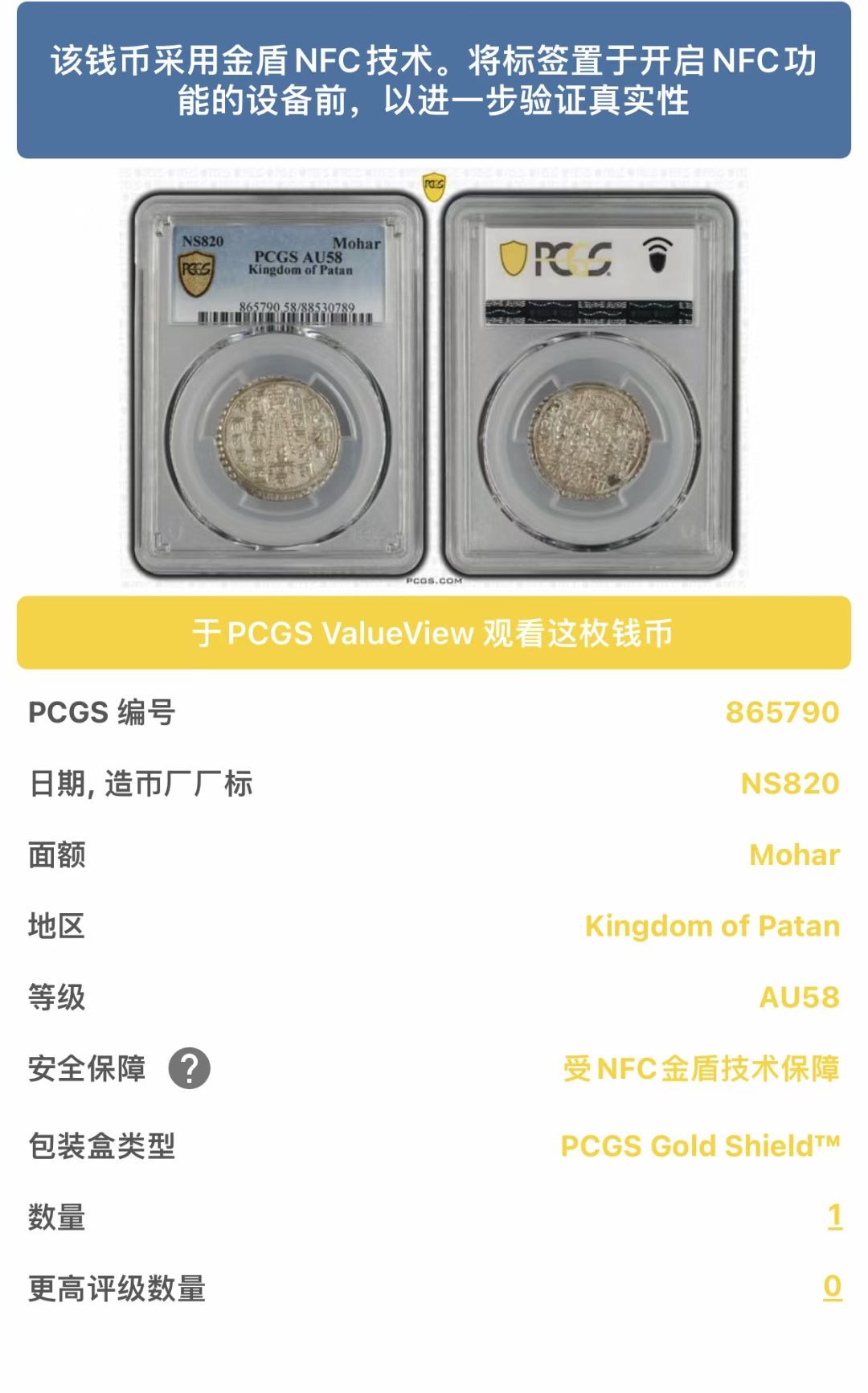Image resolution: width=868 pixels, height=1393 pixels.
Task: Open this coin in PCGS ValueView
Action: coord(433,633)
